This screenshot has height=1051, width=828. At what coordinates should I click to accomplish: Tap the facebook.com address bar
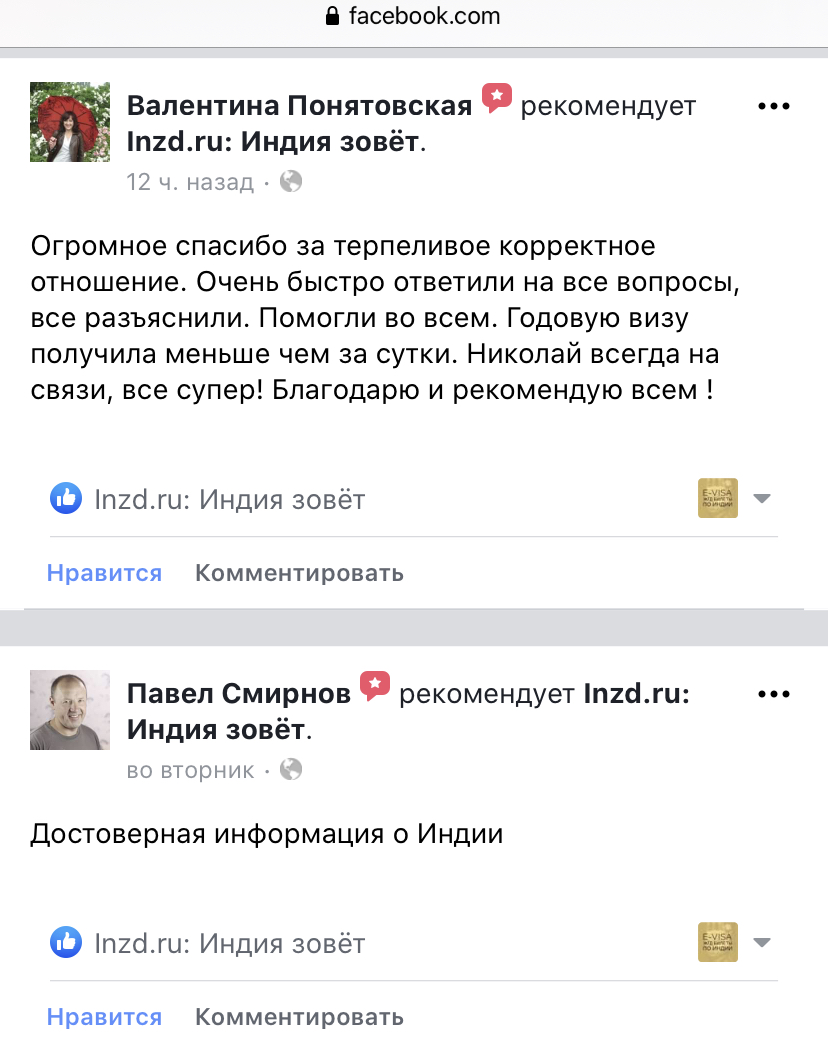414,16
